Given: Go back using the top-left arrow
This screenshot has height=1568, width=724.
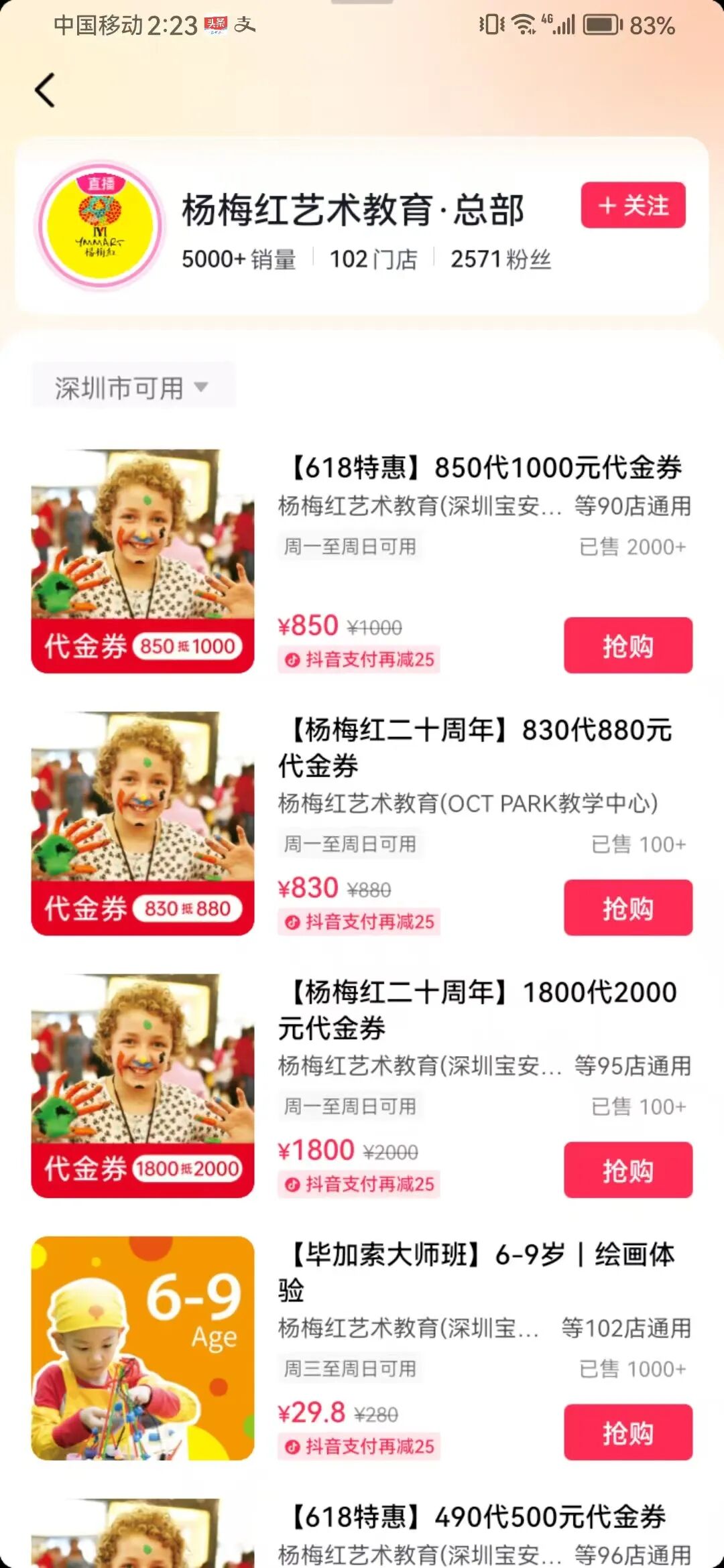Looking at the screenshot, I should point(45,90).
